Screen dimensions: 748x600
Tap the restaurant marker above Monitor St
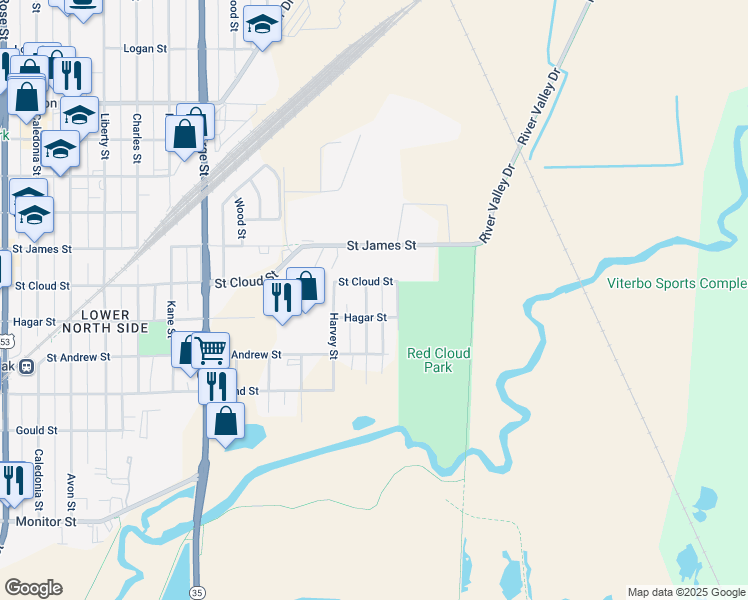pos(12,480)
